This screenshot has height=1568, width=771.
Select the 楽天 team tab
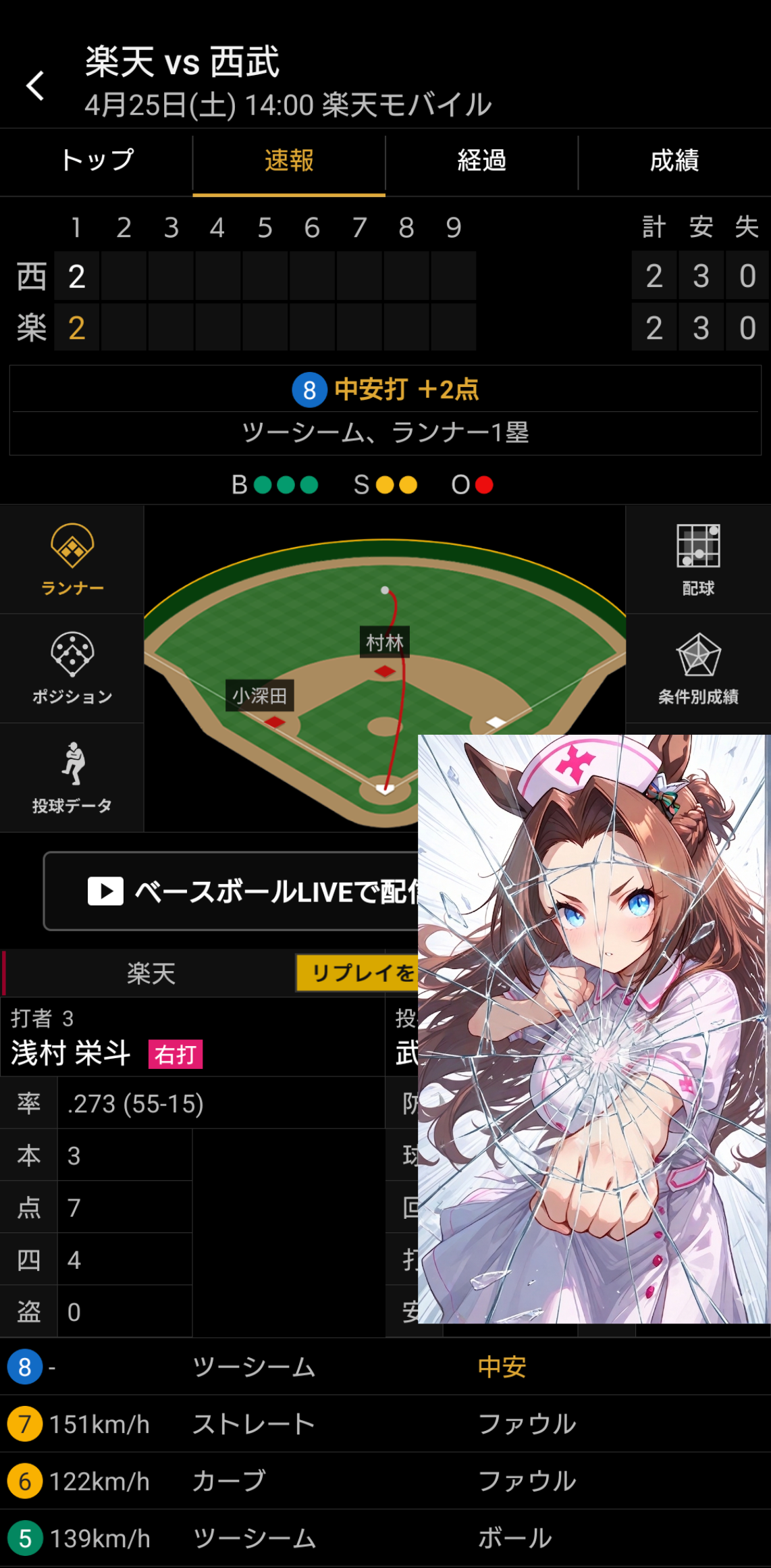pyautogui.click(x=151, y=973)
